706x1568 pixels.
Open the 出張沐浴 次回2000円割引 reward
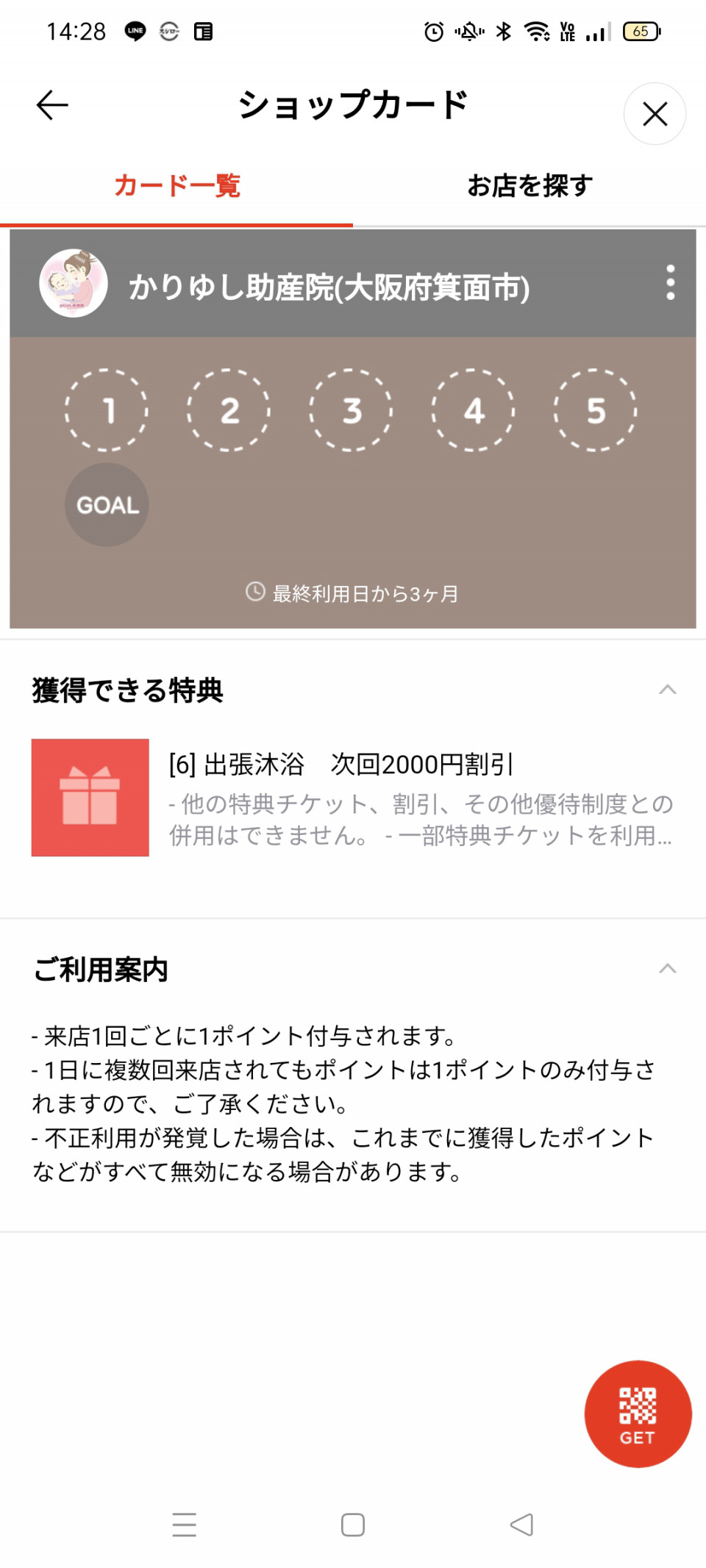click(353, 798)
